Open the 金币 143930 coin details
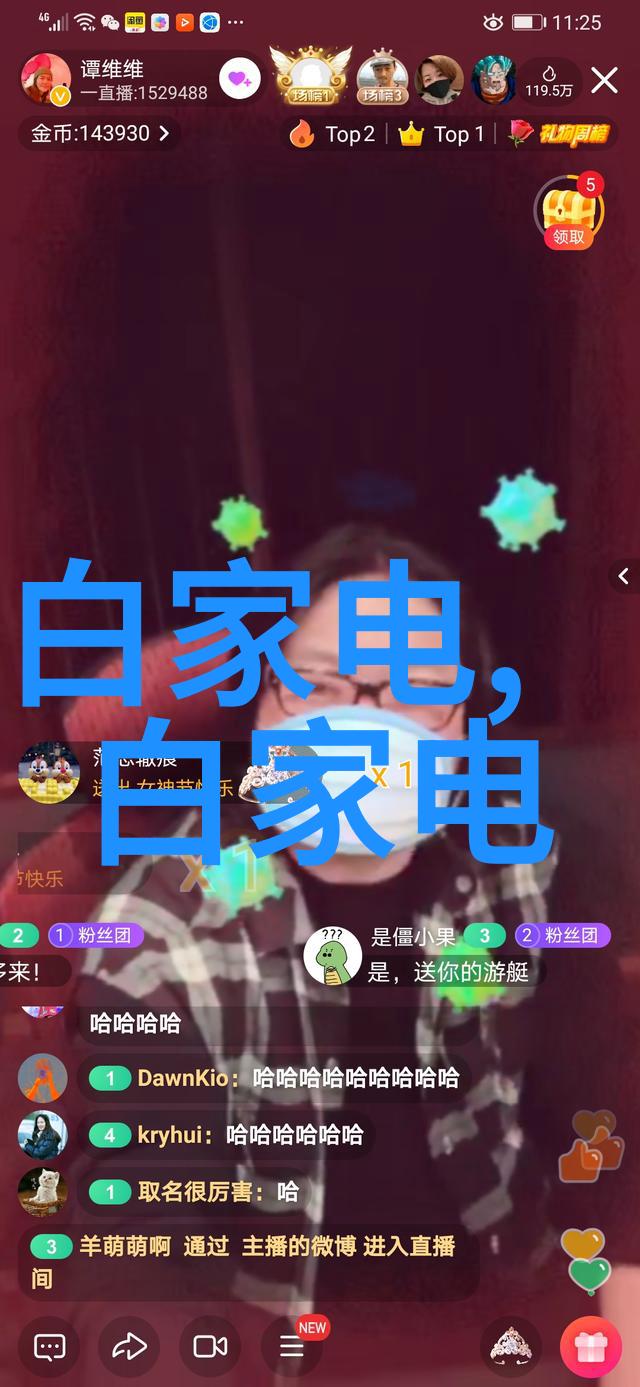This screenshot has width=640, height=1387. tap(100, 133)
